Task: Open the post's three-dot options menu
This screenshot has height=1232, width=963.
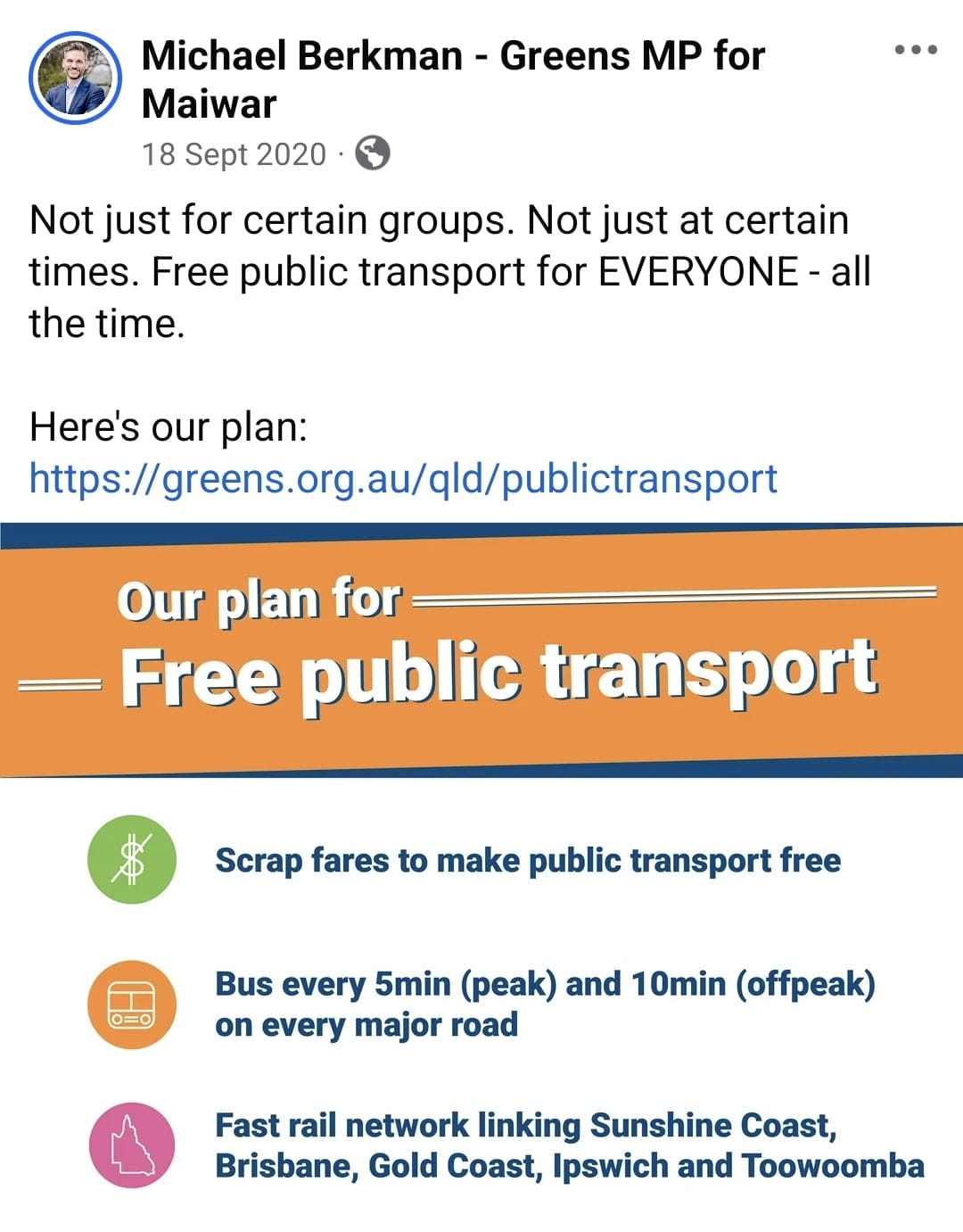Action: click(x=916, y=50)
